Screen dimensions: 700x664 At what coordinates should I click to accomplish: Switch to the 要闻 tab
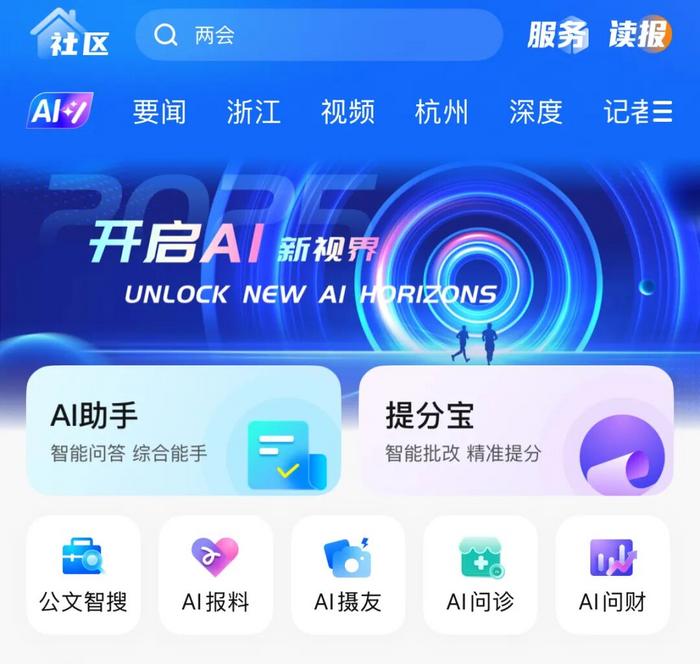pos(160,112)
